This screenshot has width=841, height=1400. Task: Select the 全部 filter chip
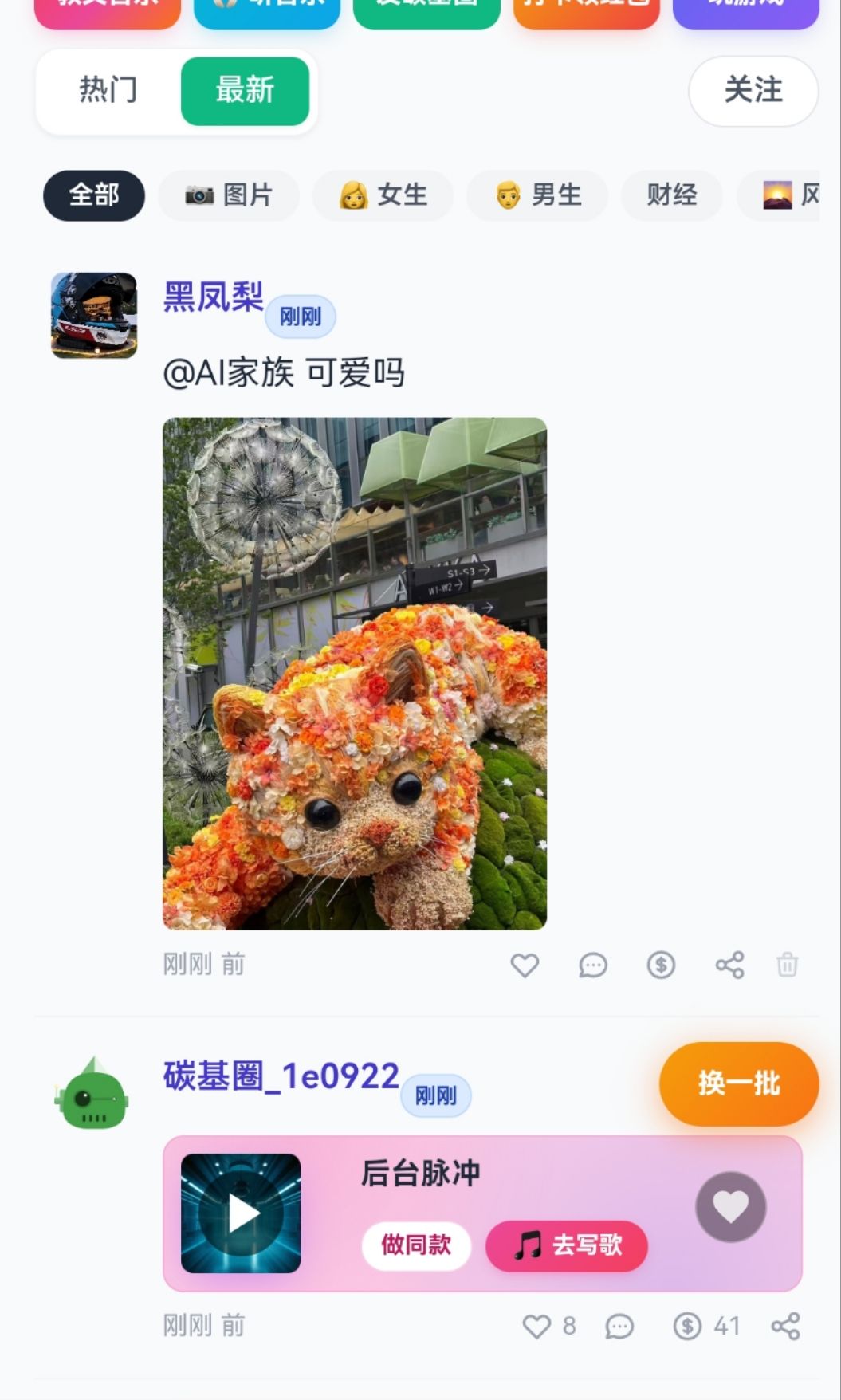[94, 195]
